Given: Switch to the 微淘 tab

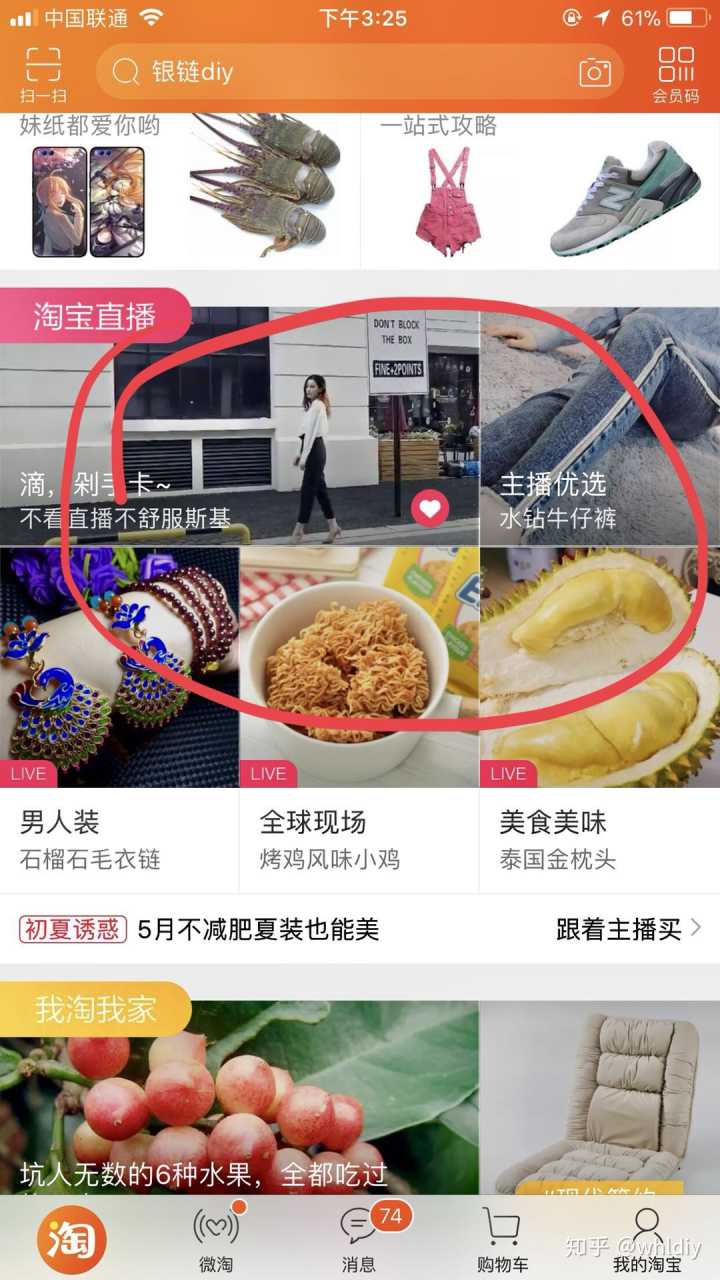Looking at the screenshot, I should [216, 1240].
